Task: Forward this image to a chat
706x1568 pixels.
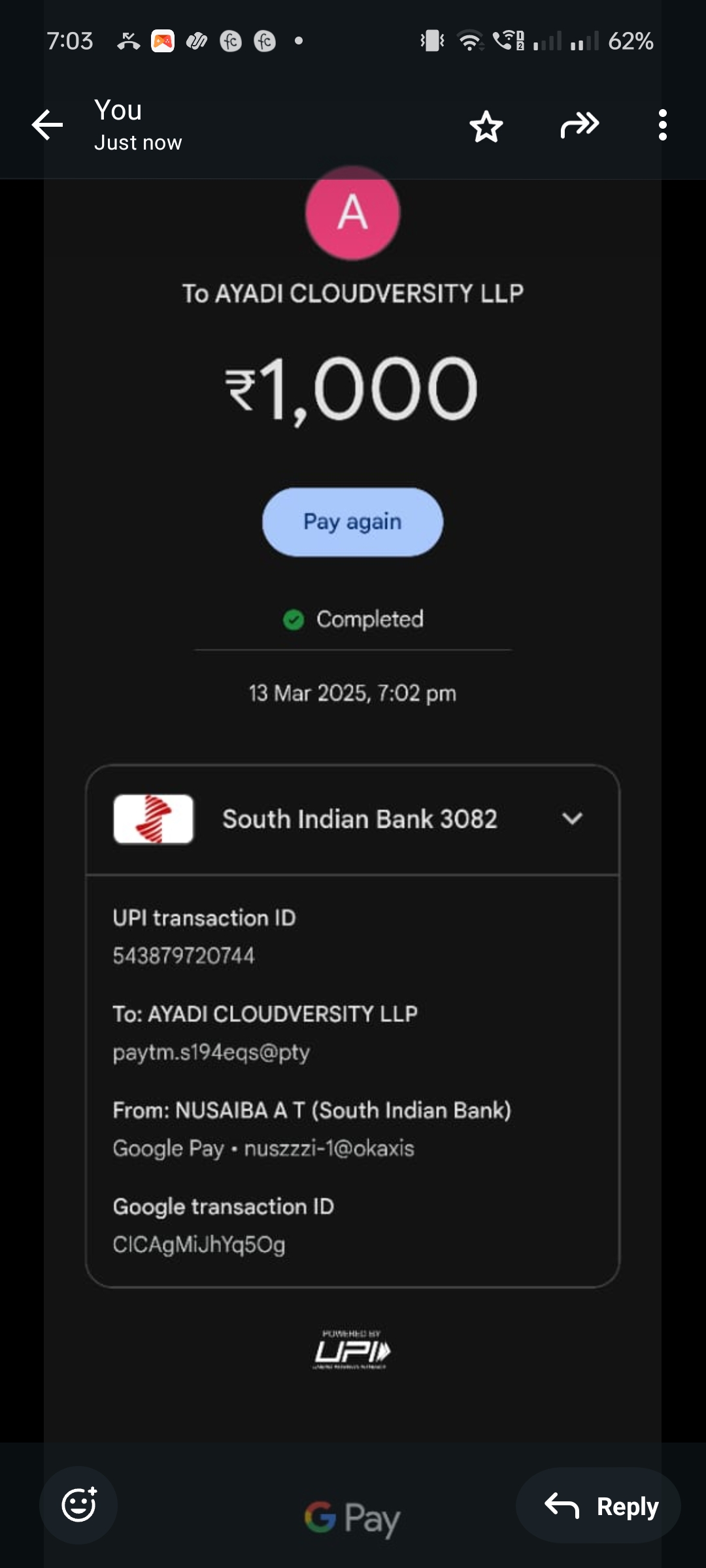Action: pos(579,125)
